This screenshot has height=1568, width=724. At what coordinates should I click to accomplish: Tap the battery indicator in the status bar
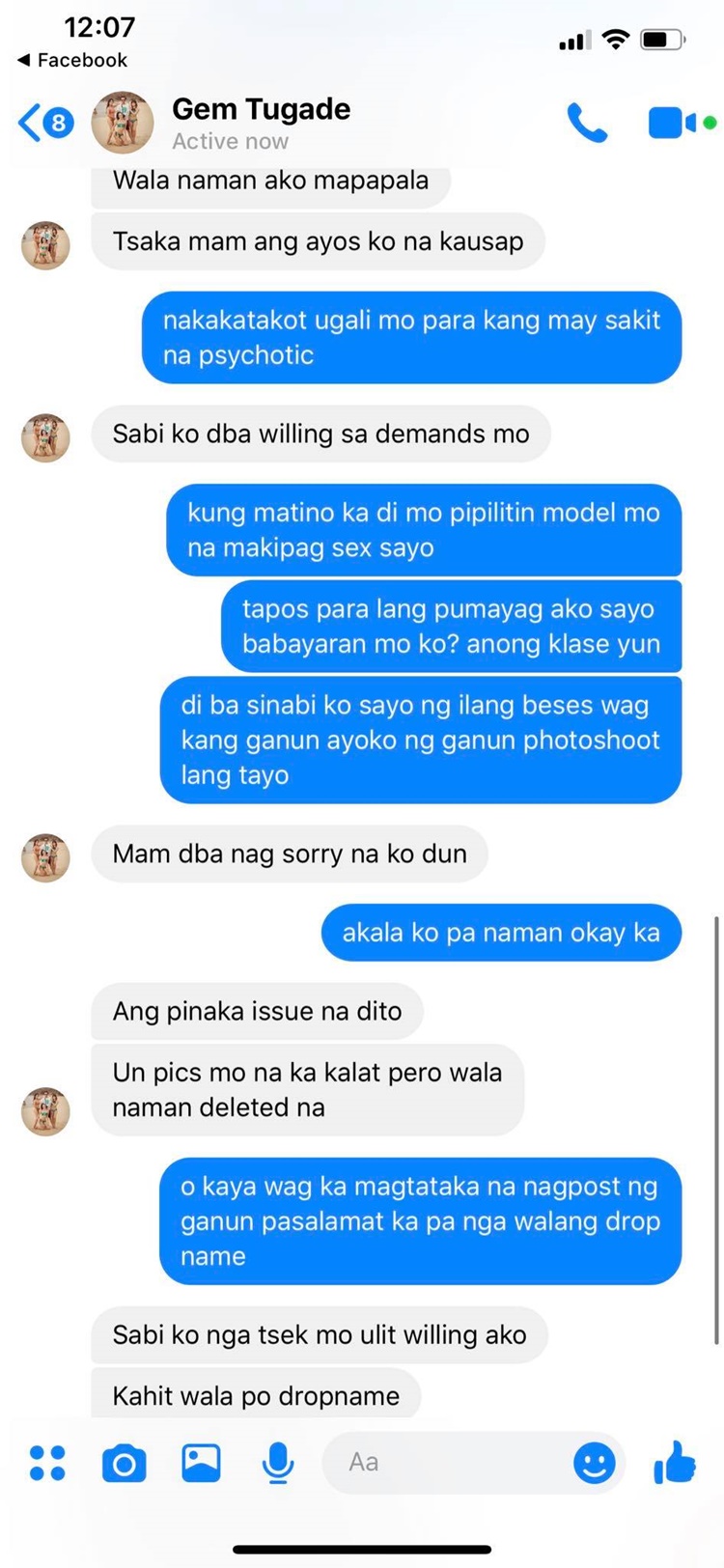[x=662, y=40]
